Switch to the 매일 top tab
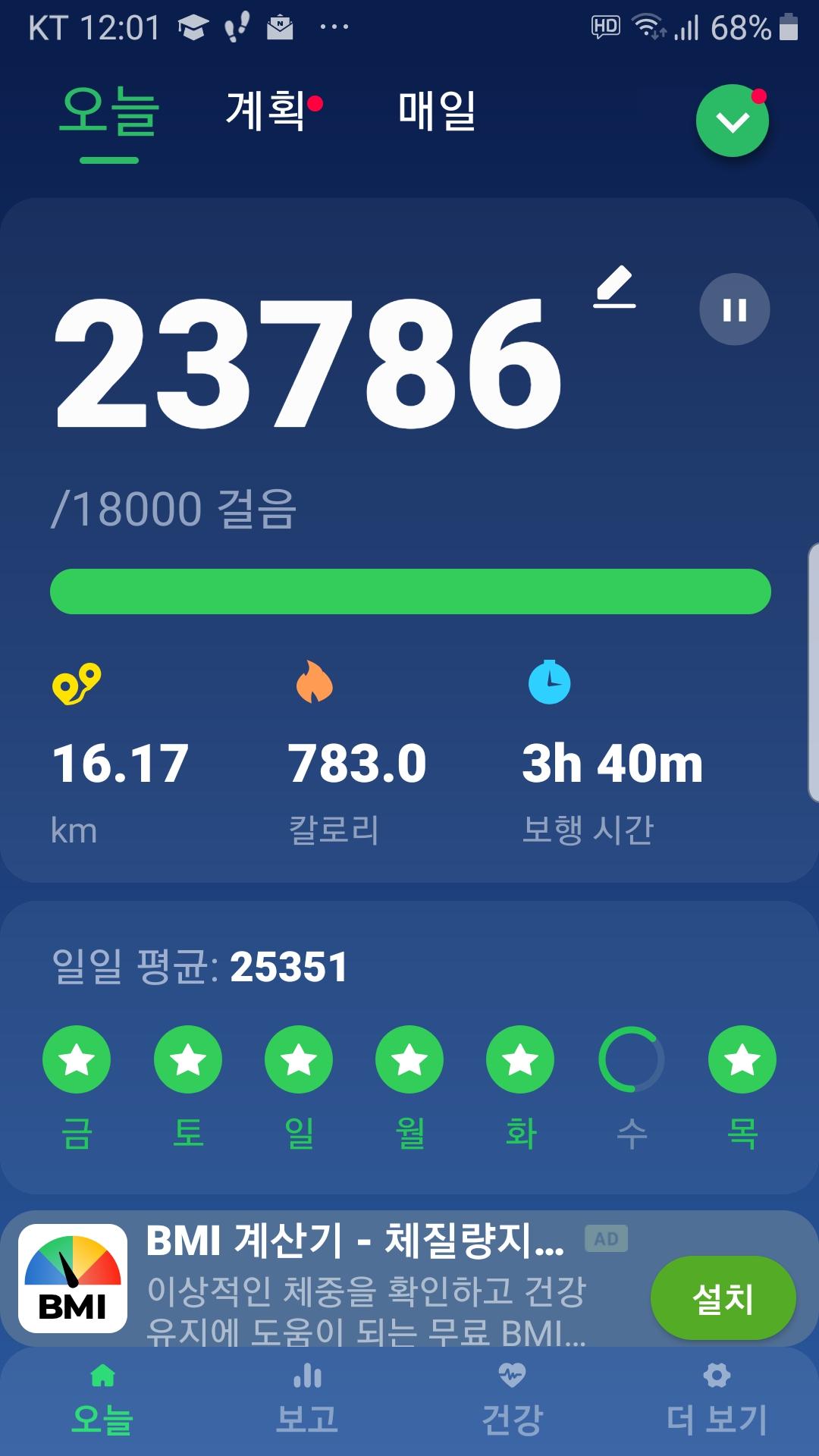This screenshot has height=1456, width=819. click(437, 111)
